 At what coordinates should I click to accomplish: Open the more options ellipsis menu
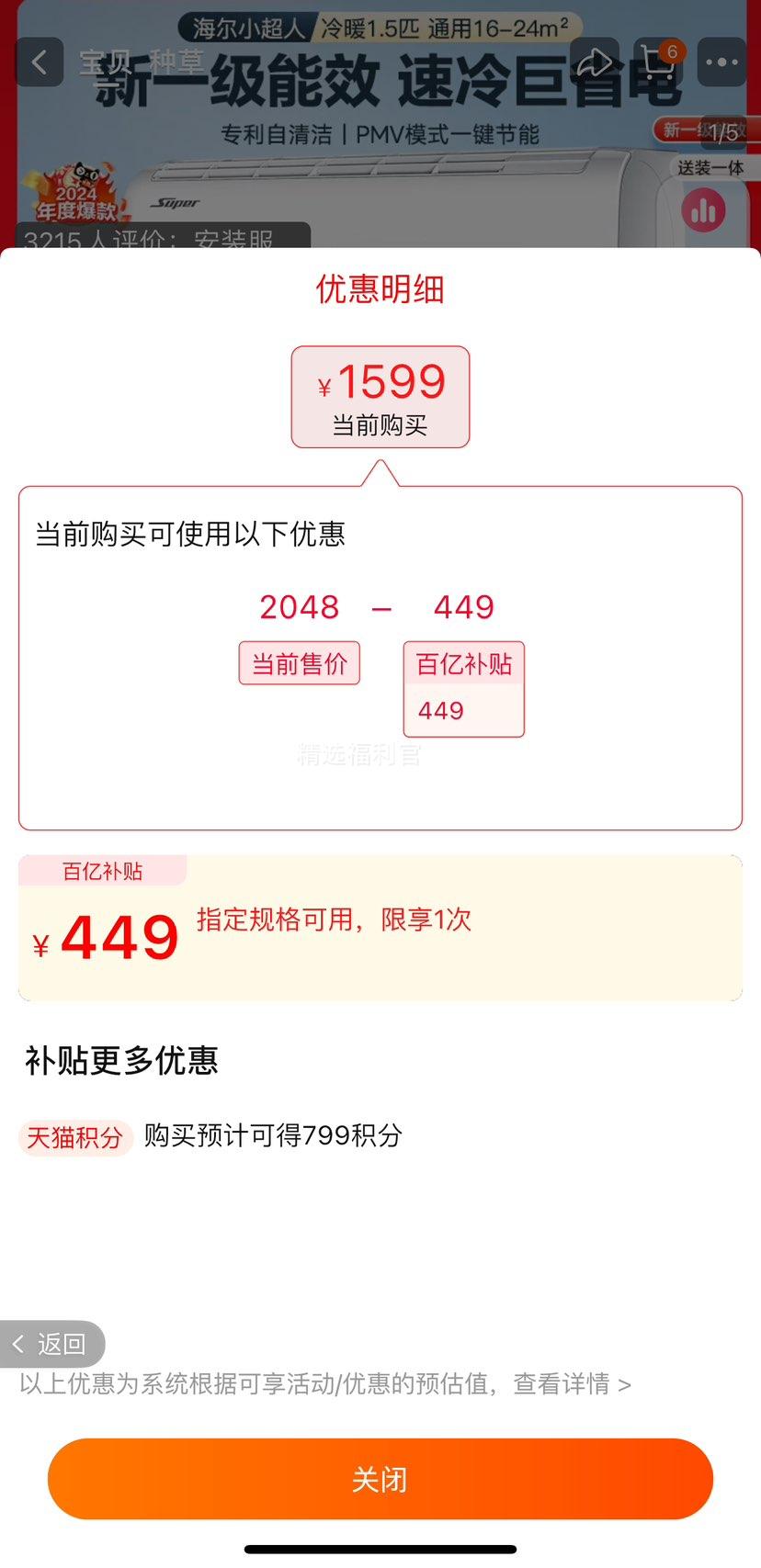coord(721,62)
